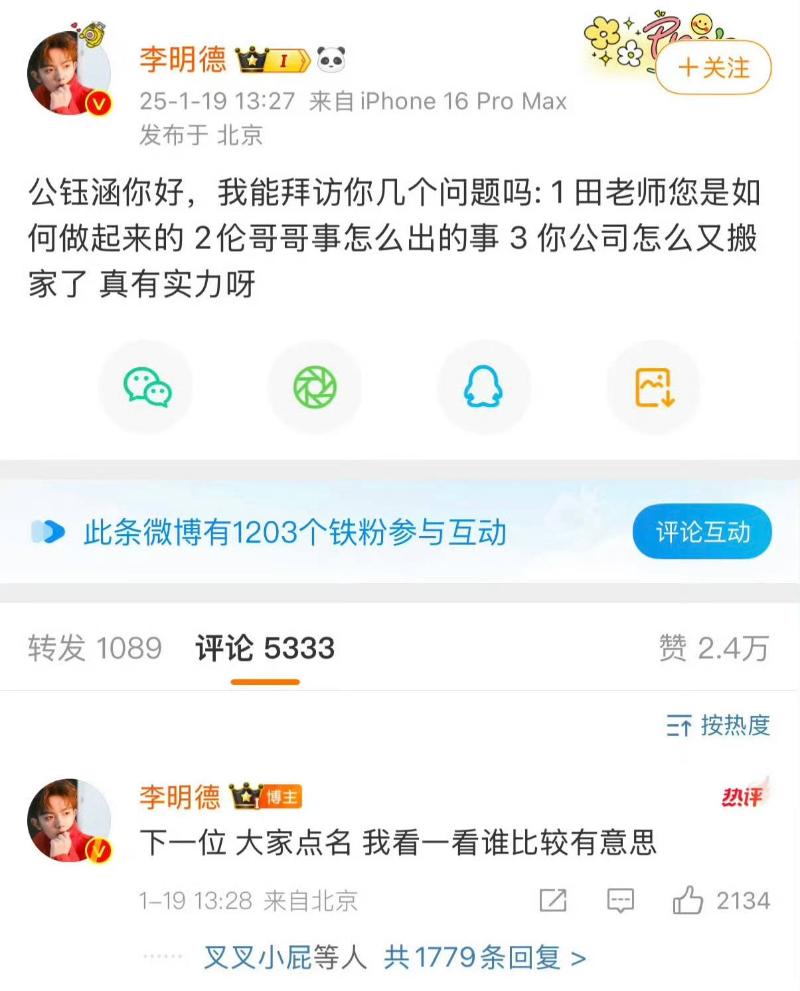This screenshot has width=800, height=991.
Task: Repost 李明德's comment with the share icon
Action: [553, 900]
